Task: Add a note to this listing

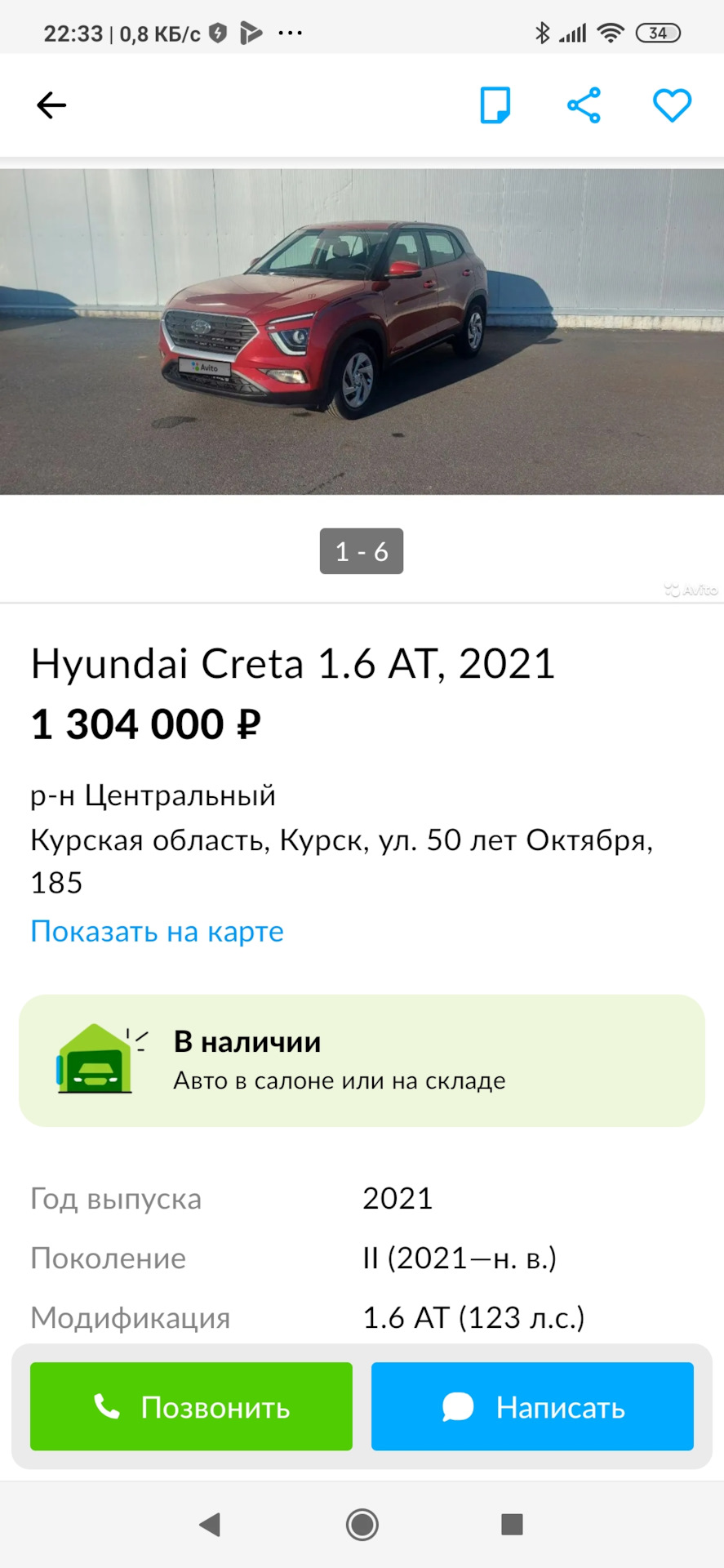Action: point(495,105)
